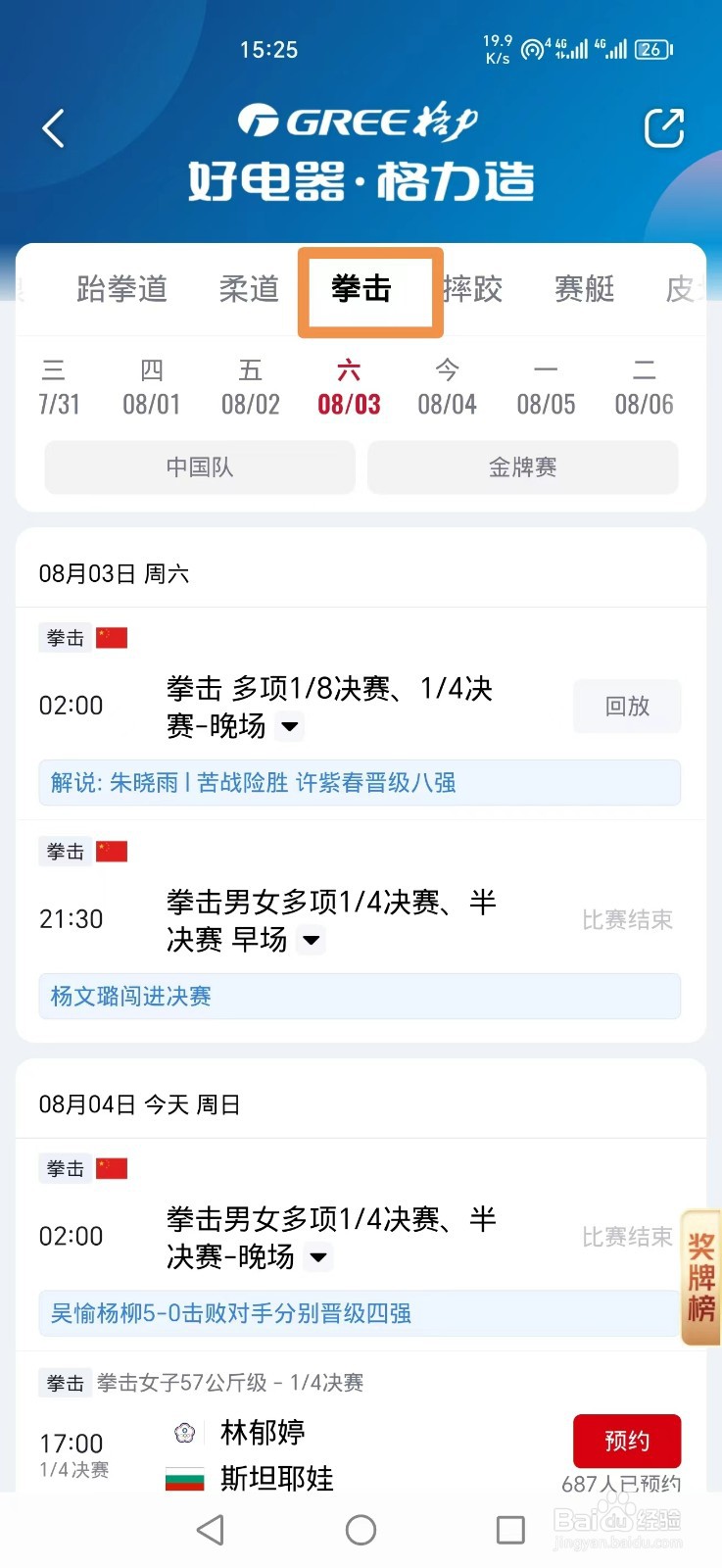This screenshot has width=722, height=1568.
Task: Filter schedule by 中国队
Action: [200, 467]
